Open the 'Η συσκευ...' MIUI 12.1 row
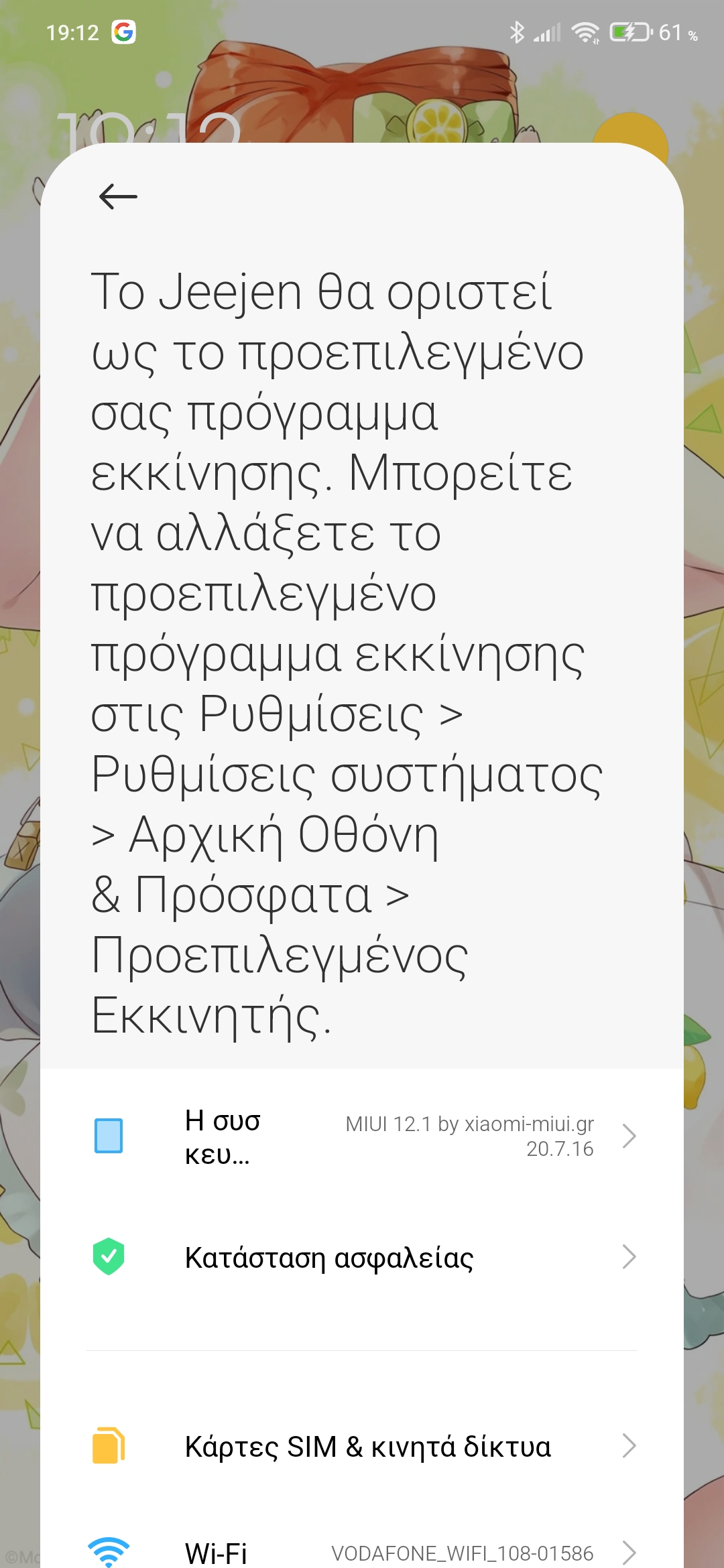Image resolution: width=724 pixels, height=1568 pixels. (362, 1136)
